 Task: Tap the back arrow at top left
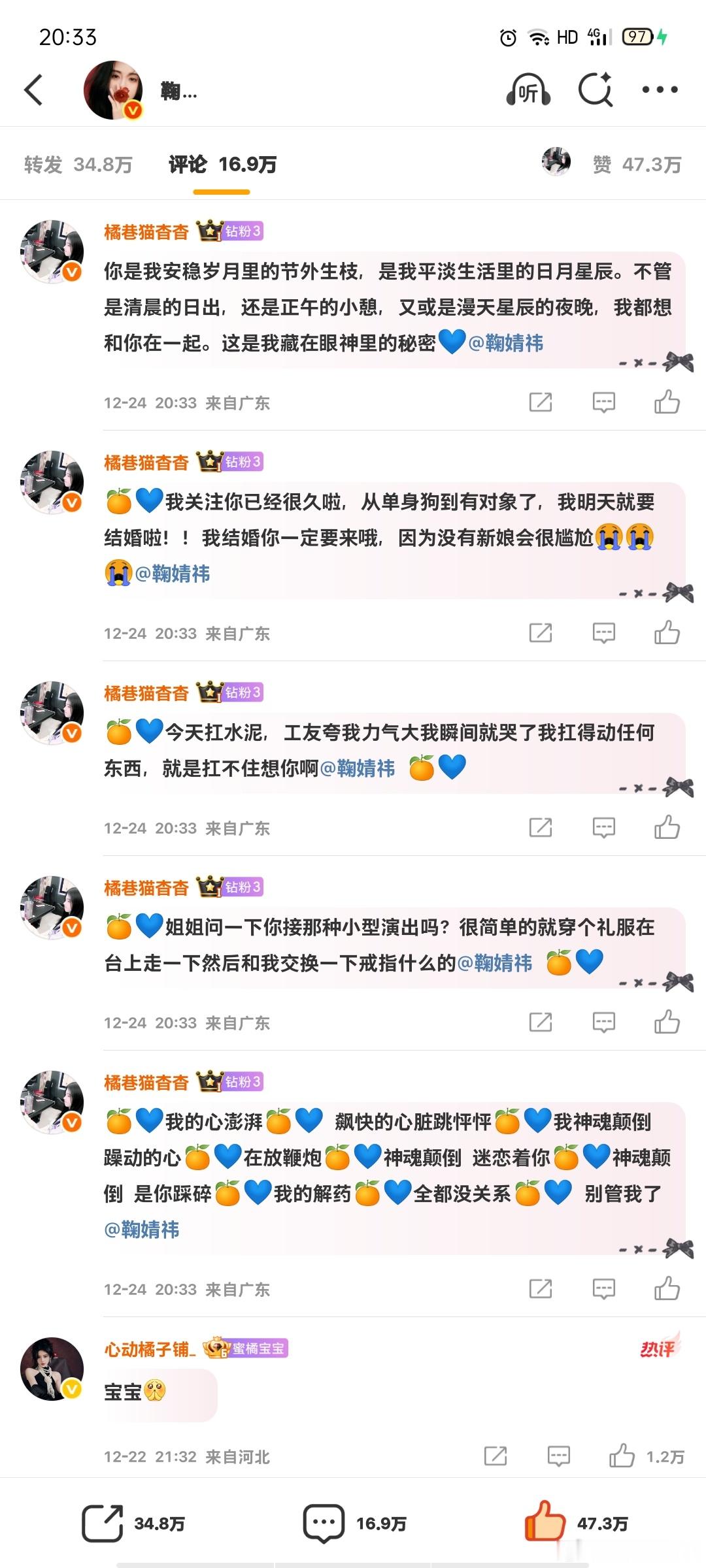pos(34,91)
